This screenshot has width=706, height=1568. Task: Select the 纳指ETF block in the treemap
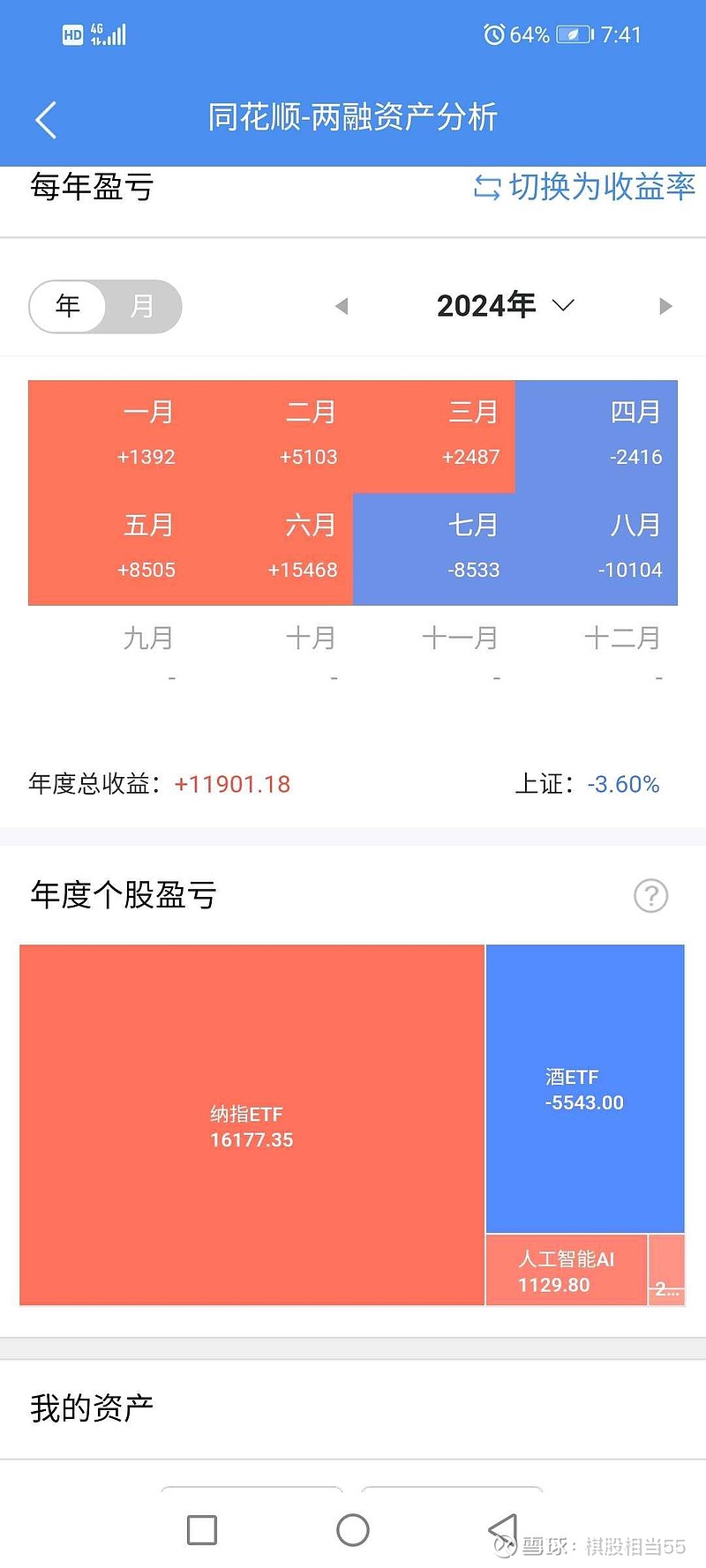click(252, 1126)
